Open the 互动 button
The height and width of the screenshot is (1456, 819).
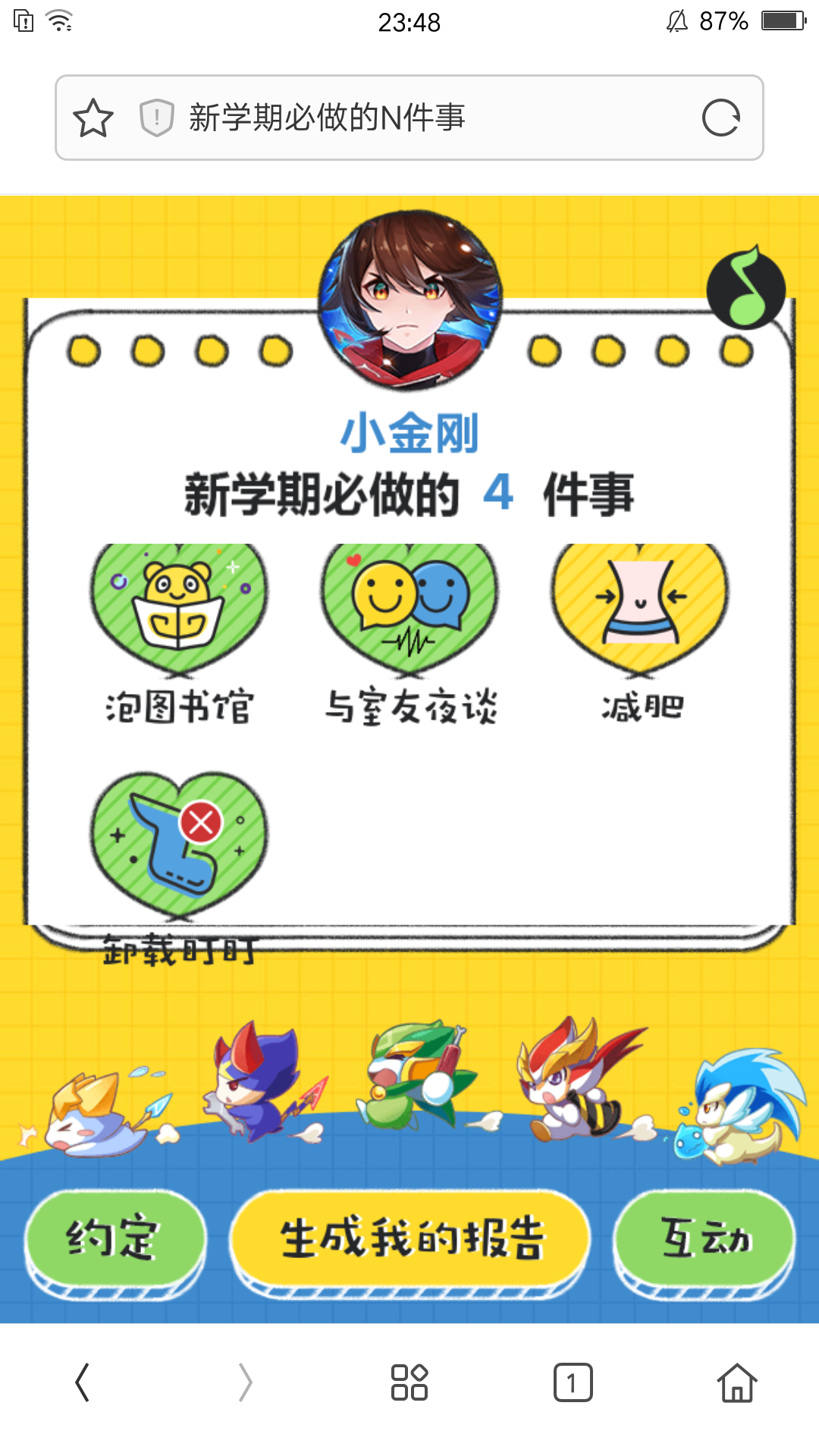(705, 1240)
